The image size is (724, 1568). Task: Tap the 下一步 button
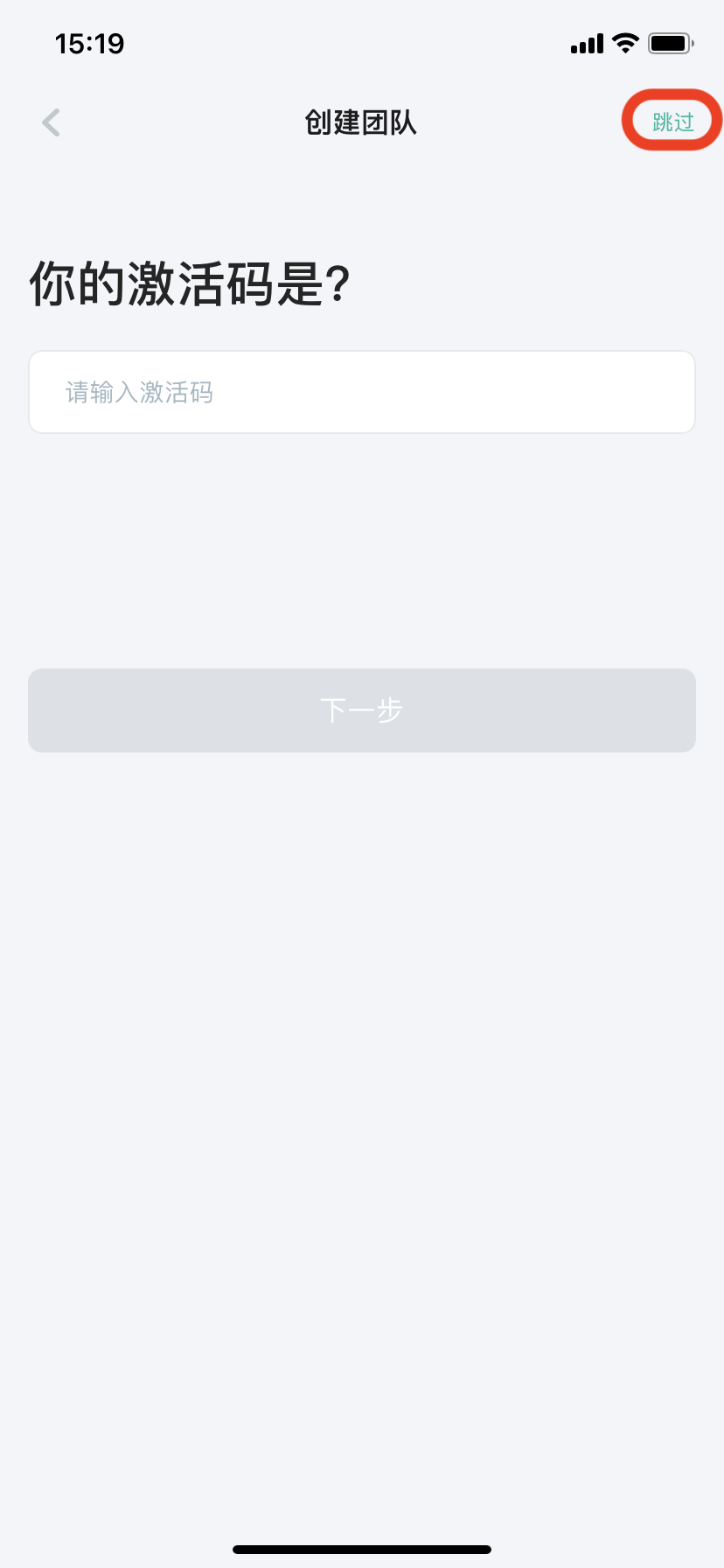[362, 710]
